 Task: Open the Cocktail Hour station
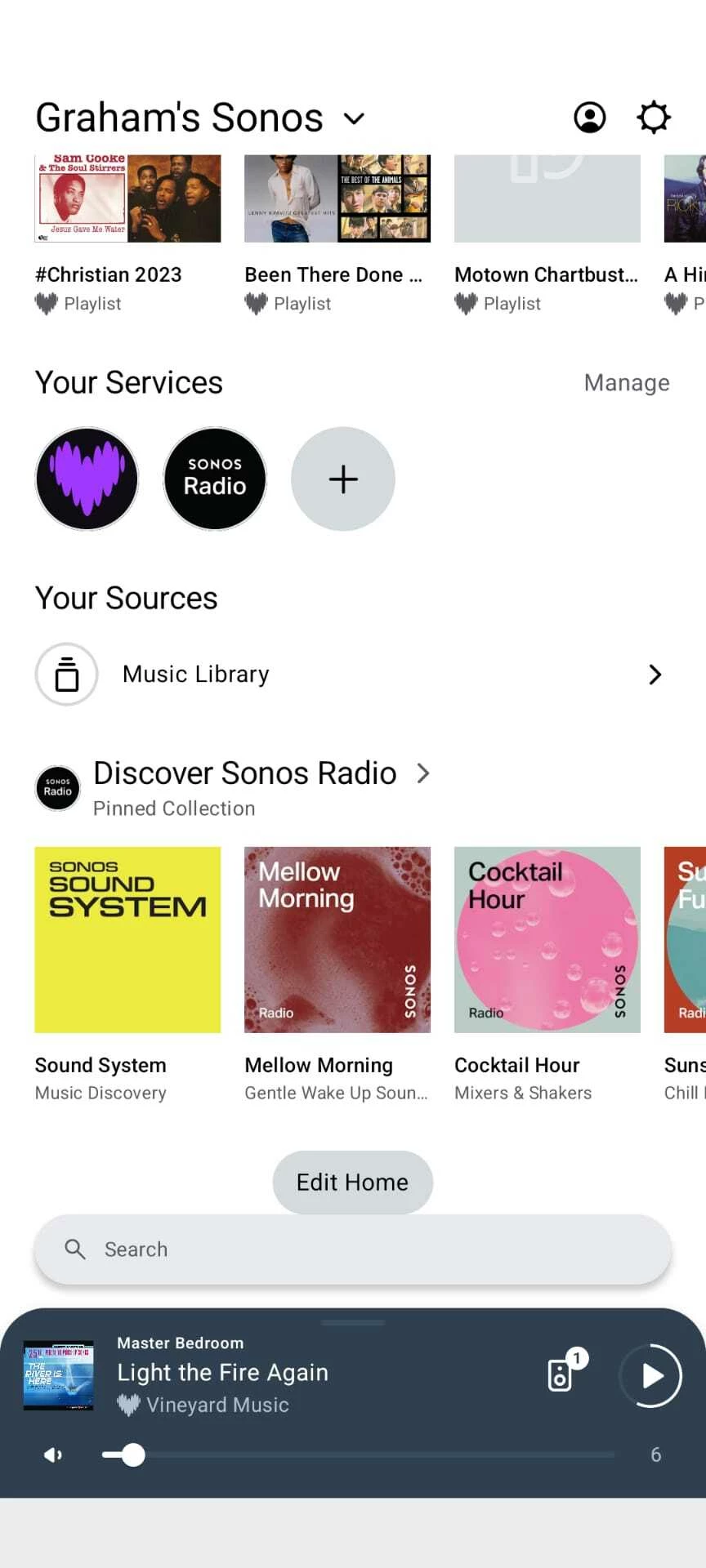(x=547, y=939)
